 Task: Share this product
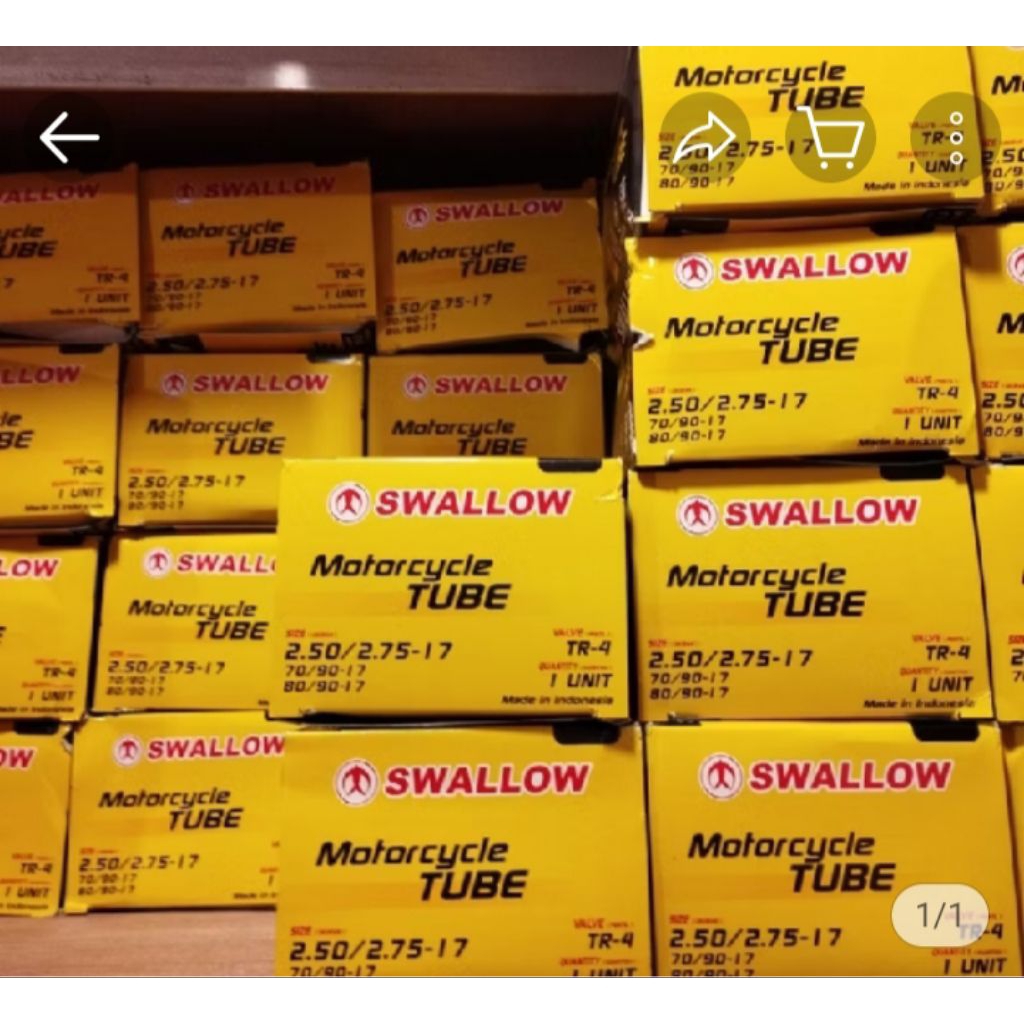(705, 138)
